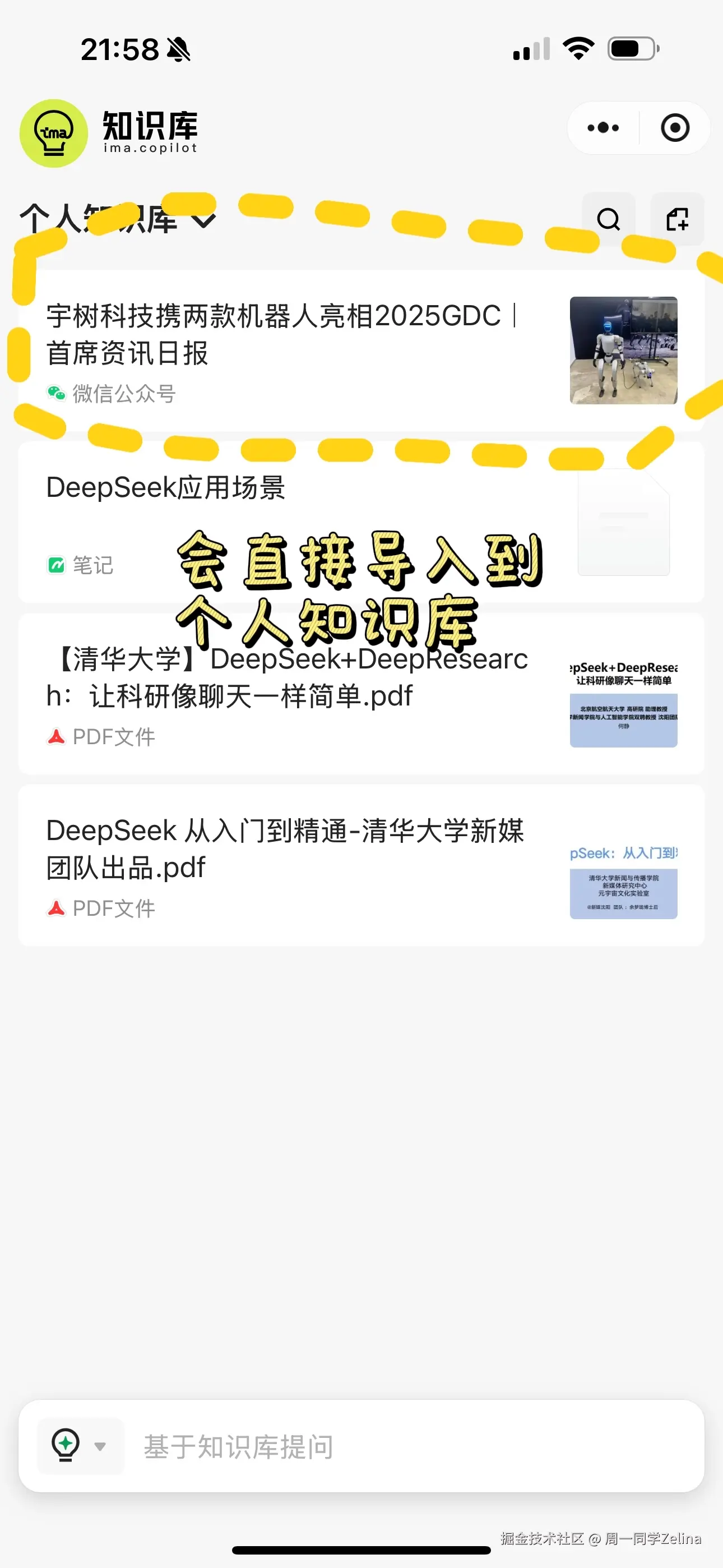Open the knowledge base search icon
The height and width of the screenshot is (1568, 723).
coord(608,220)
